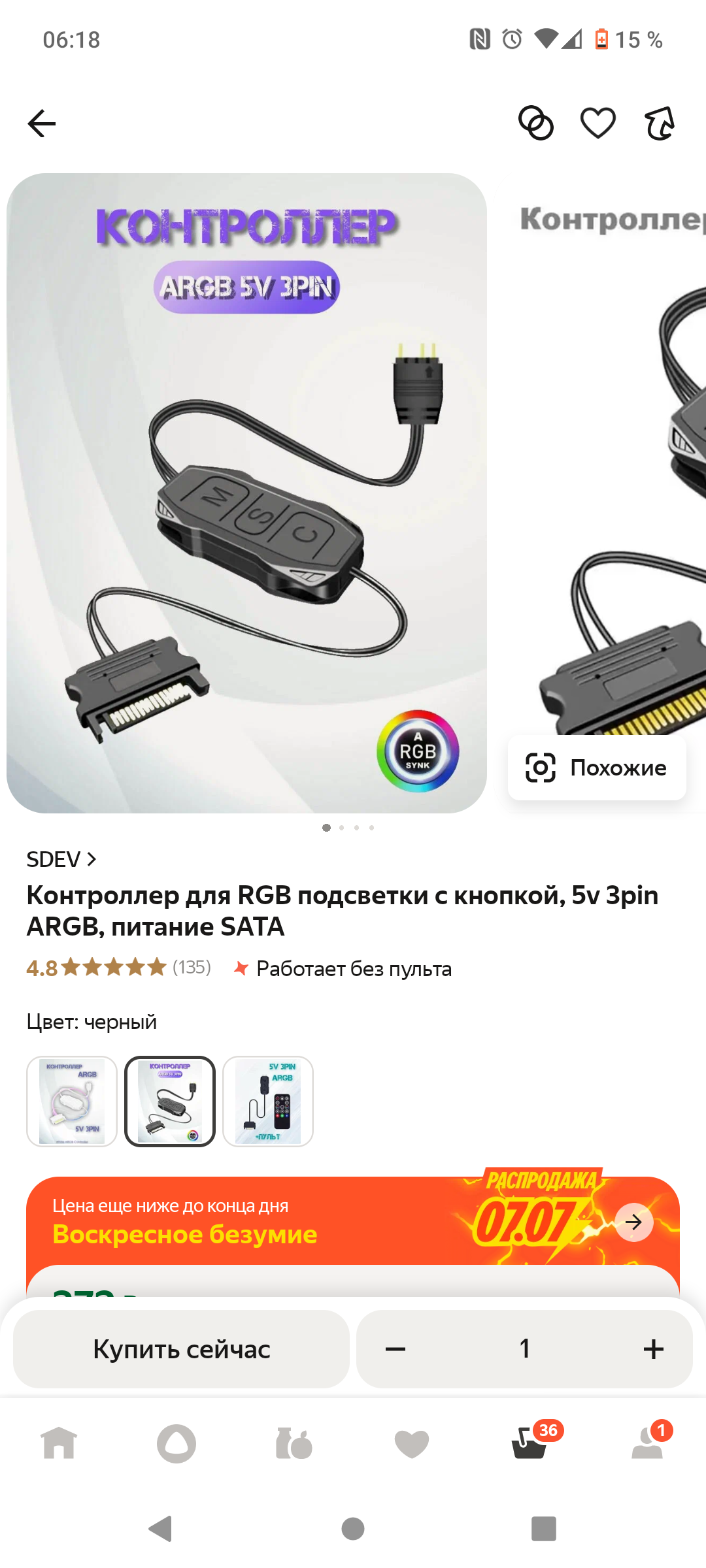This screenshot has height=1568, width=706.
Task: Open the main controller product image
Action: pos(246,493)
